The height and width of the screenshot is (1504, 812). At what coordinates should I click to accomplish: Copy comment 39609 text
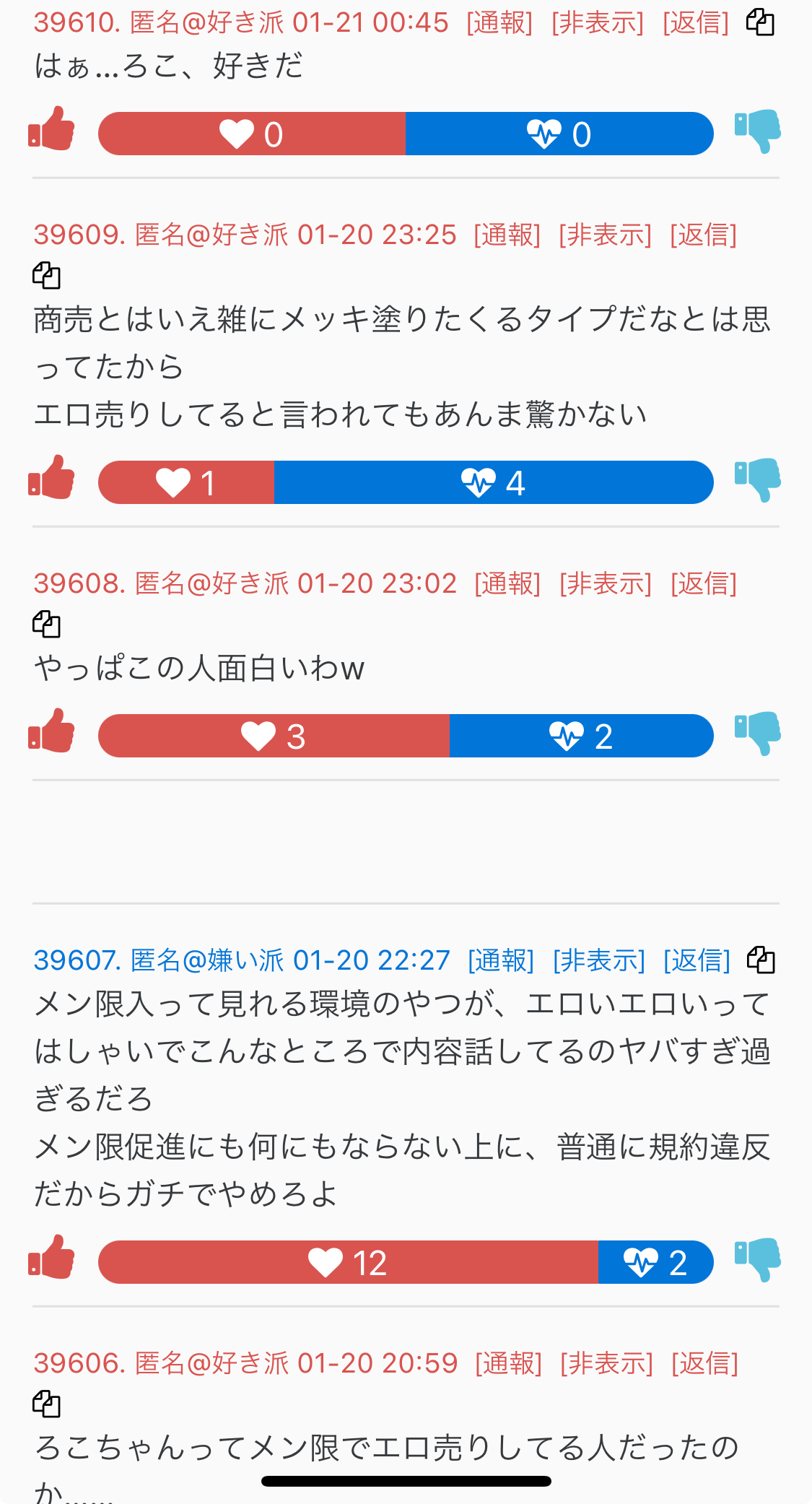pos(47,275)
